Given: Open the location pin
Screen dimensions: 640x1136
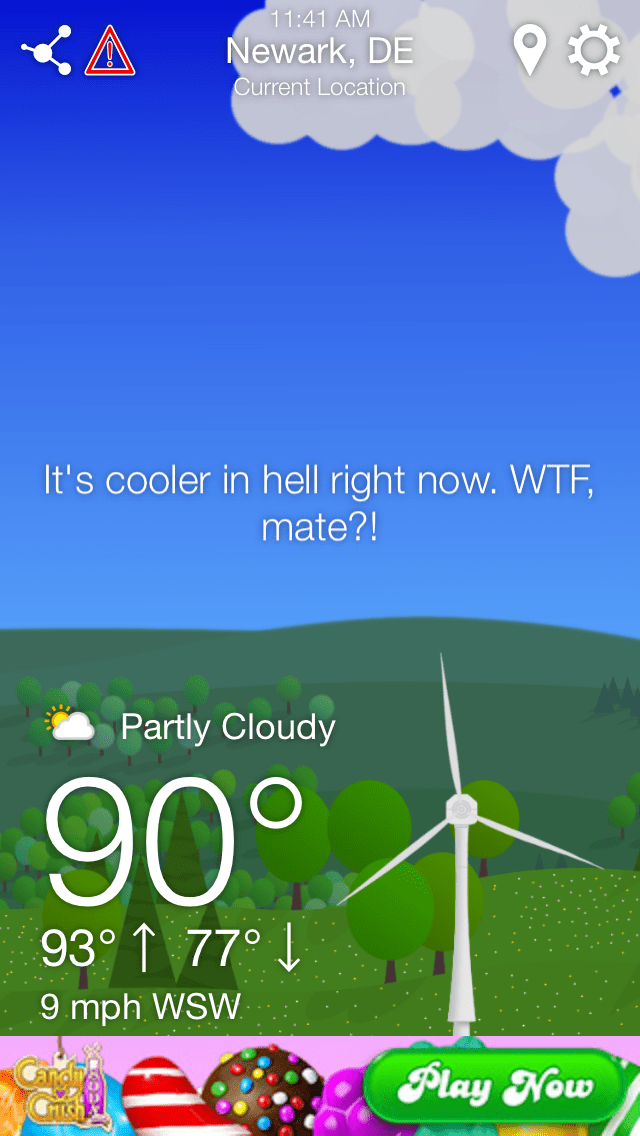Looking at the screenshot, I should (x=530, y=50).
